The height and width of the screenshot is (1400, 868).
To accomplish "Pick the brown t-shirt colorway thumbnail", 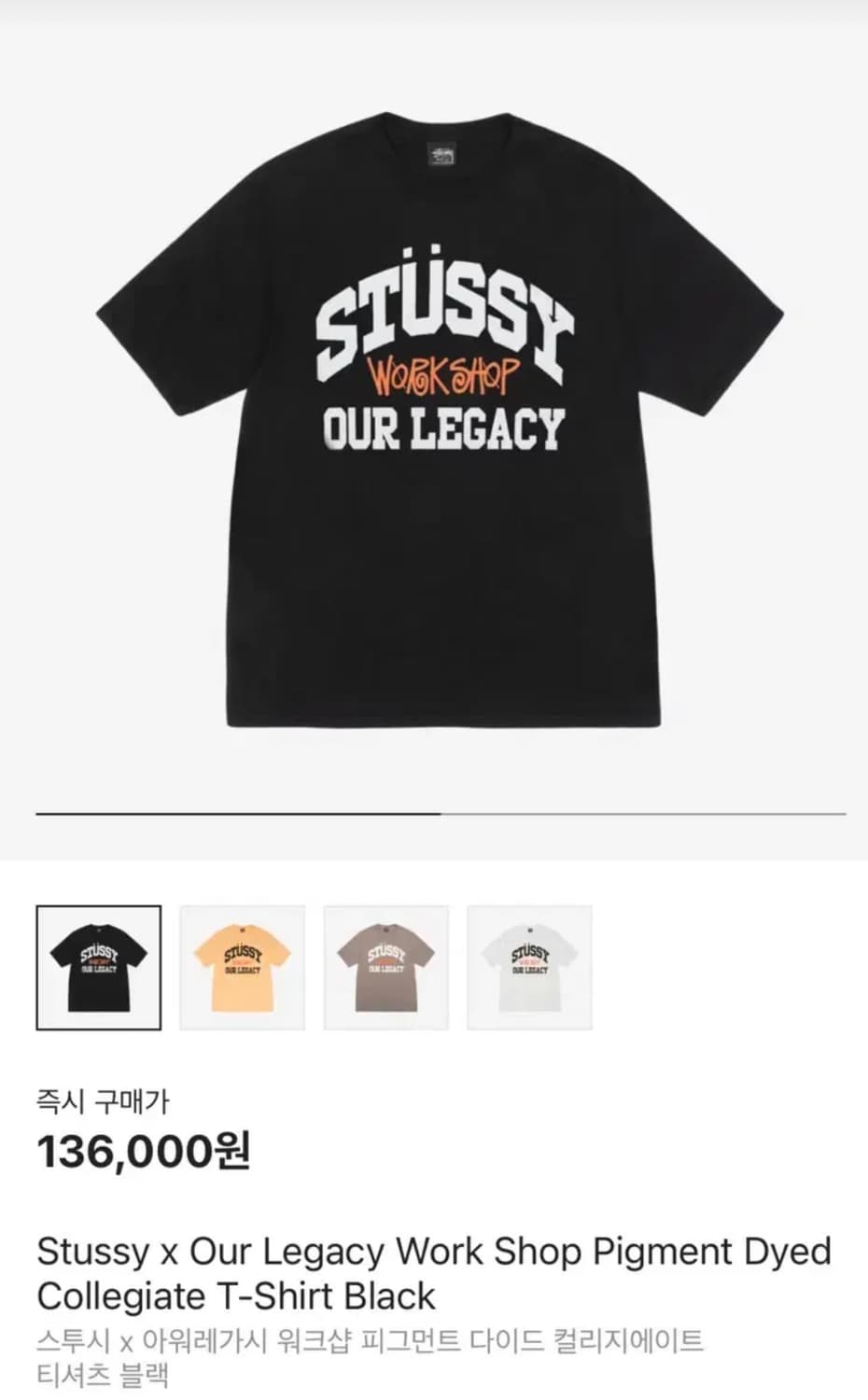I will click(385, 966).
